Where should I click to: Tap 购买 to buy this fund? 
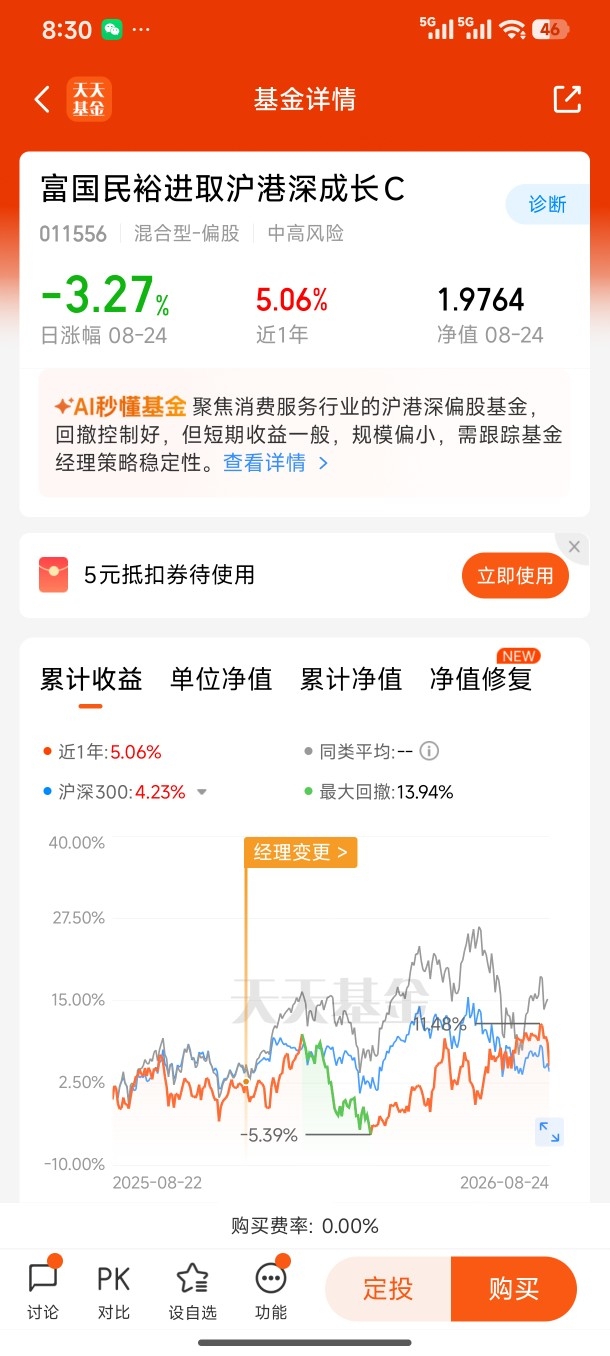coord(514,1288)
